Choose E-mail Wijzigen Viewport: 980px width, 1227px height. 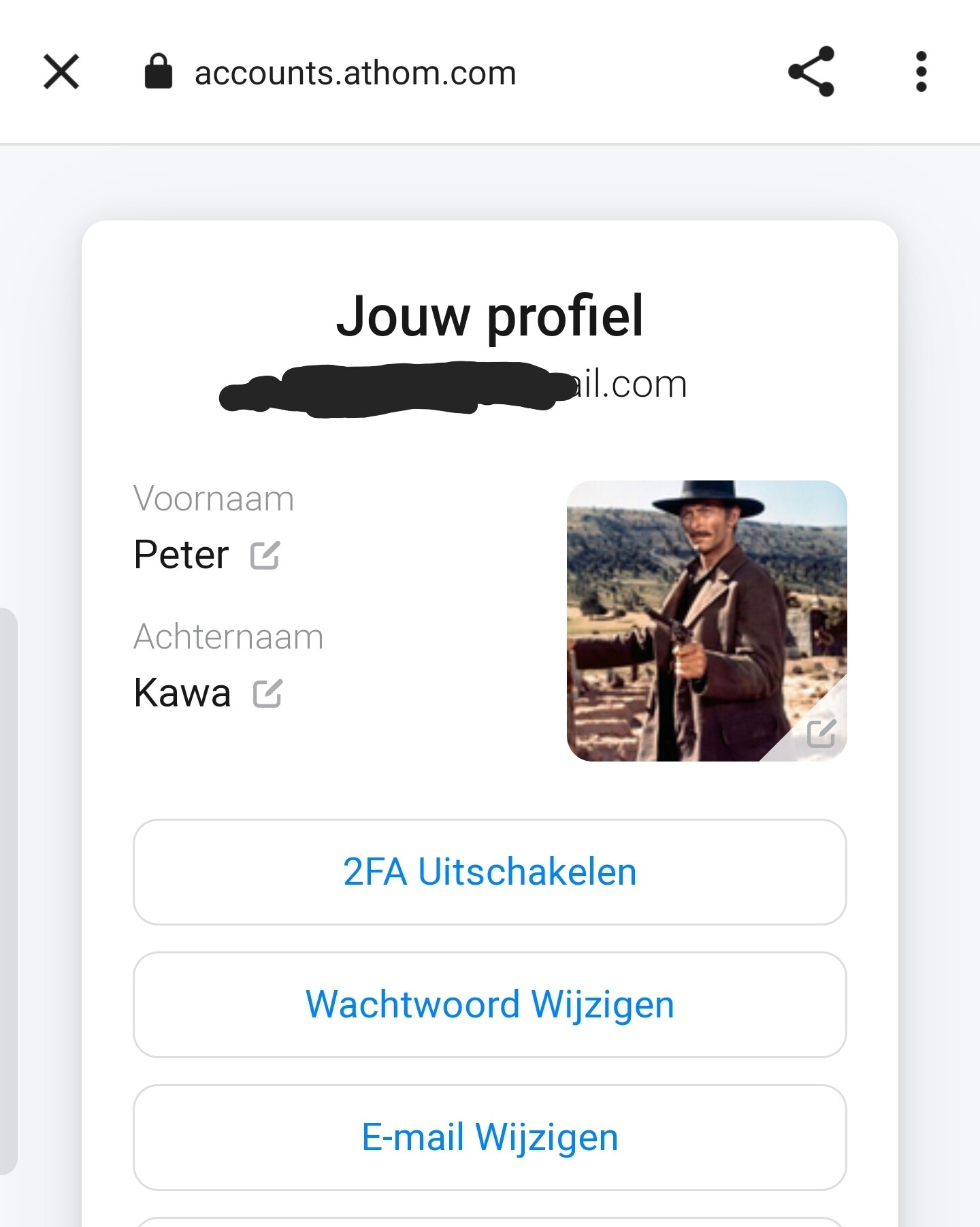pos(489,1137)
